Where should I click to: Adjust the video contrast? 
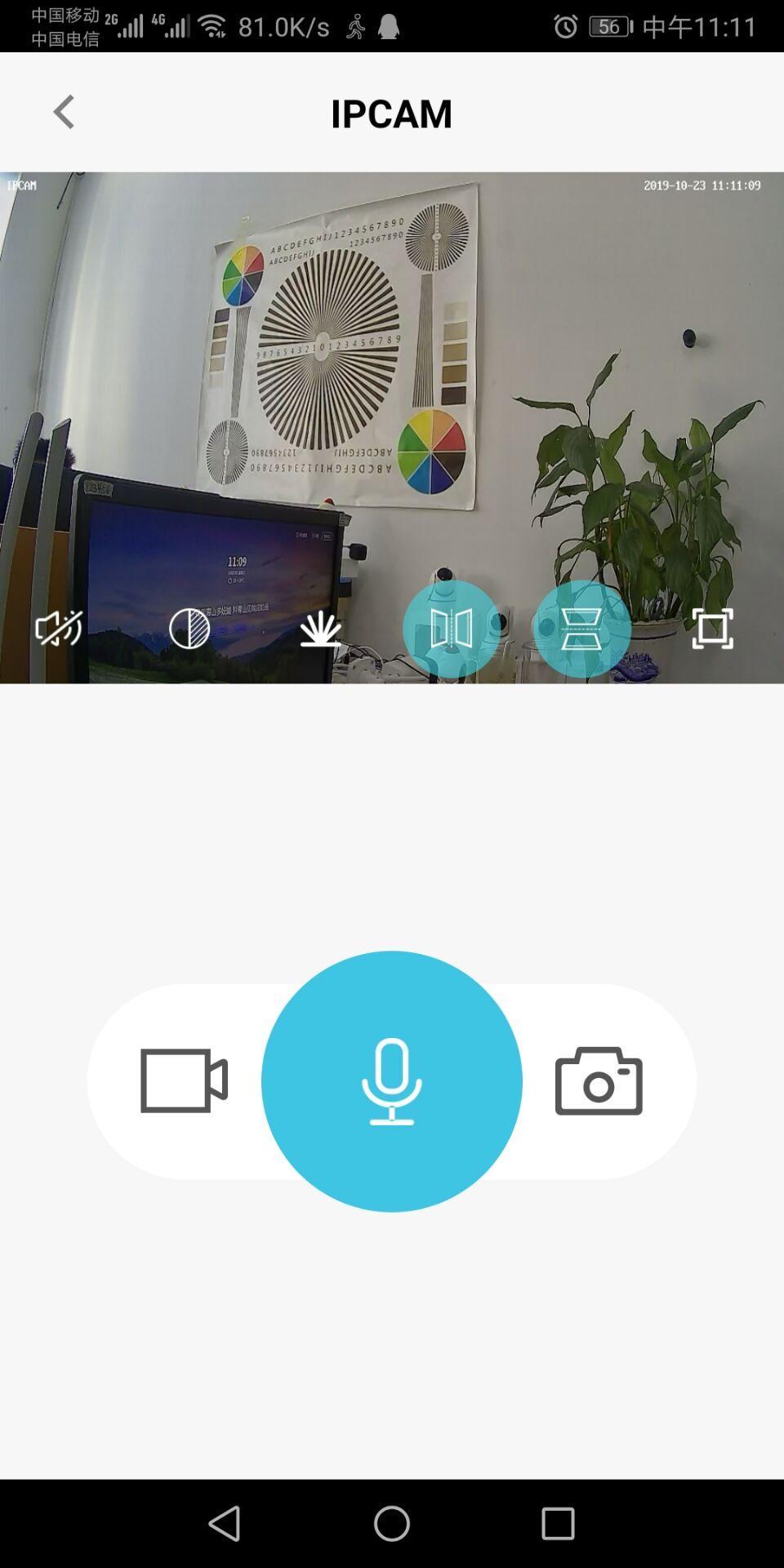tap(189, 629)
